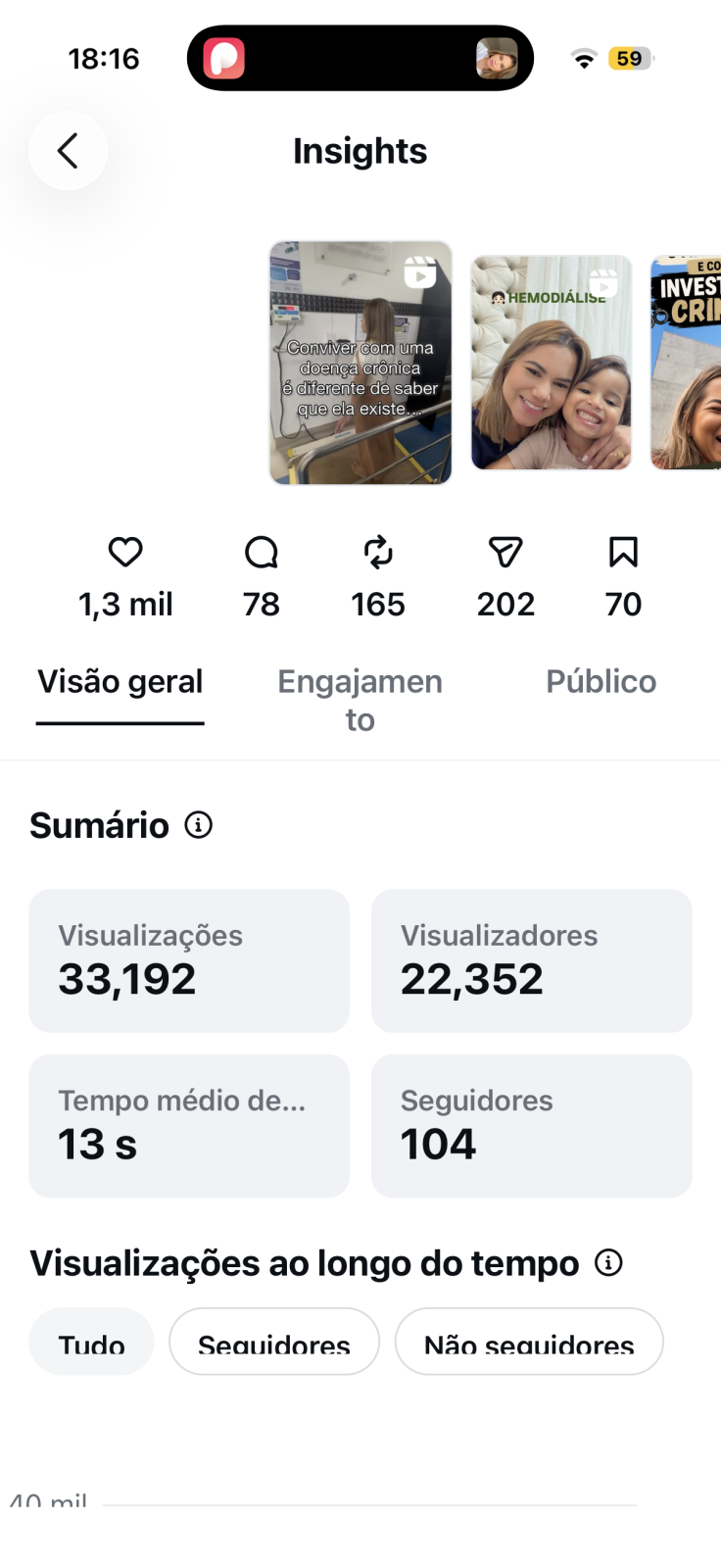Filter views by Seguidores chip
The image size is (721, 1568).
(x=274, y=1342)
